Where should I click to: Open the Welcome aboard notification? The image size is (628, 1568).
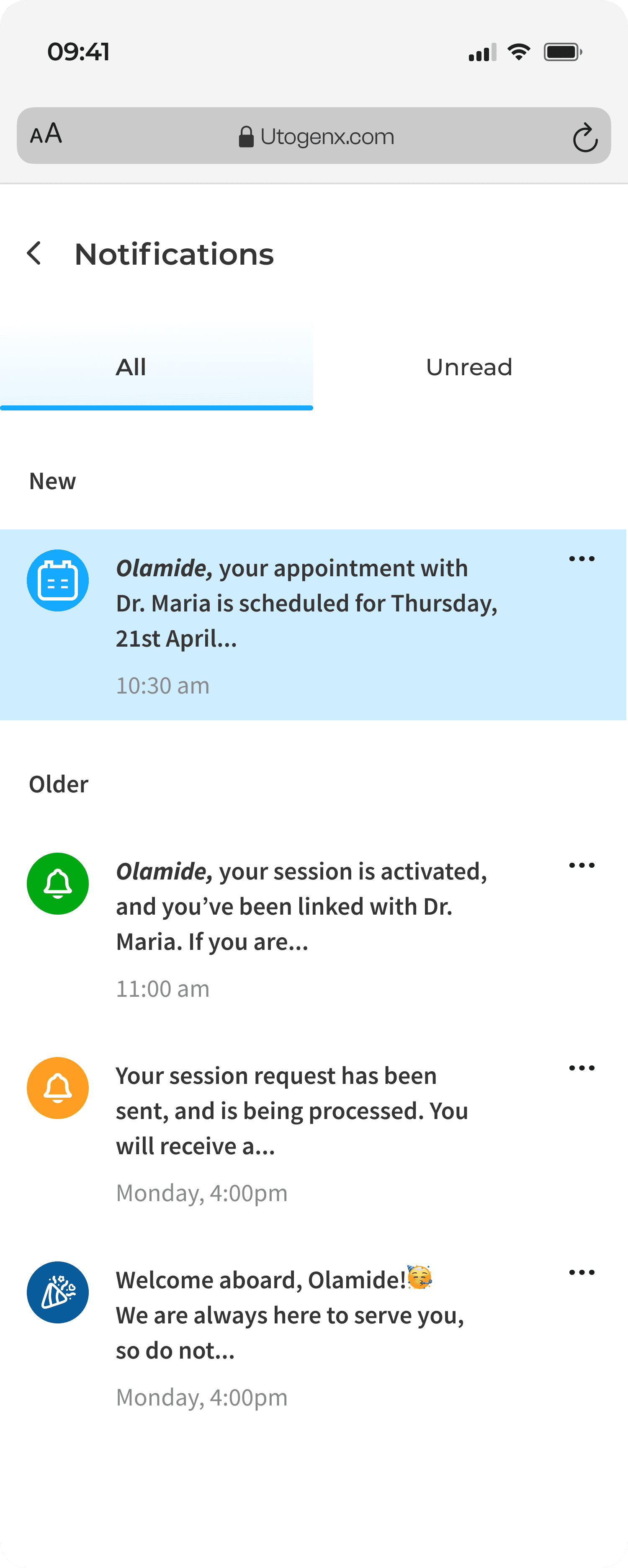290,1315
